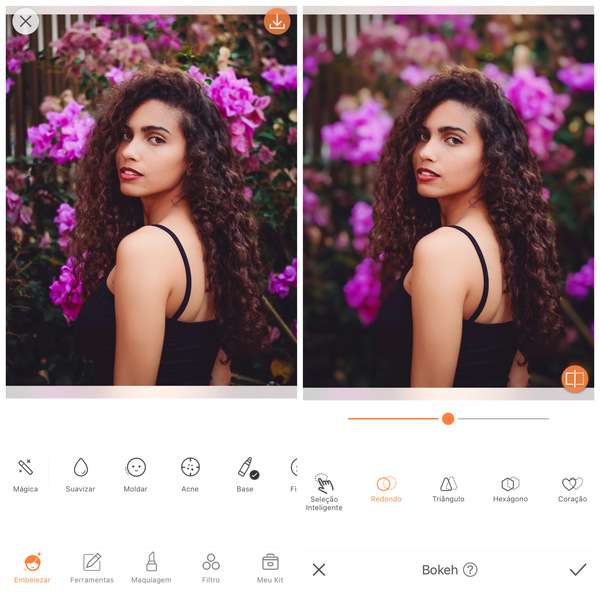This screenshot has width=600, height=600.
Task: Open Bokeh help question mark
Action: pos(470,570)
